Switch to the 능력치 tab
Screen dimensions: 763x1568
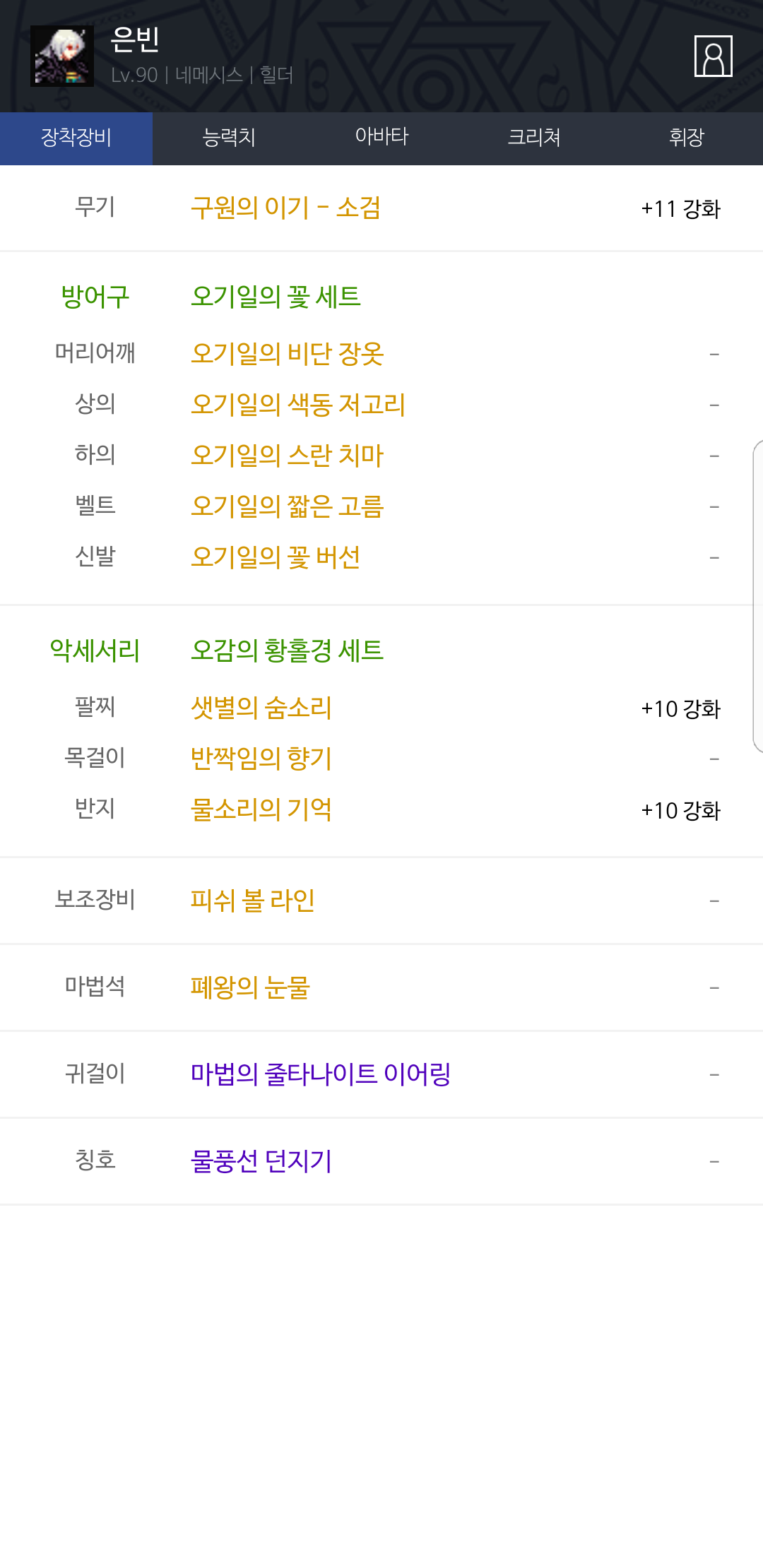(229, 138)
